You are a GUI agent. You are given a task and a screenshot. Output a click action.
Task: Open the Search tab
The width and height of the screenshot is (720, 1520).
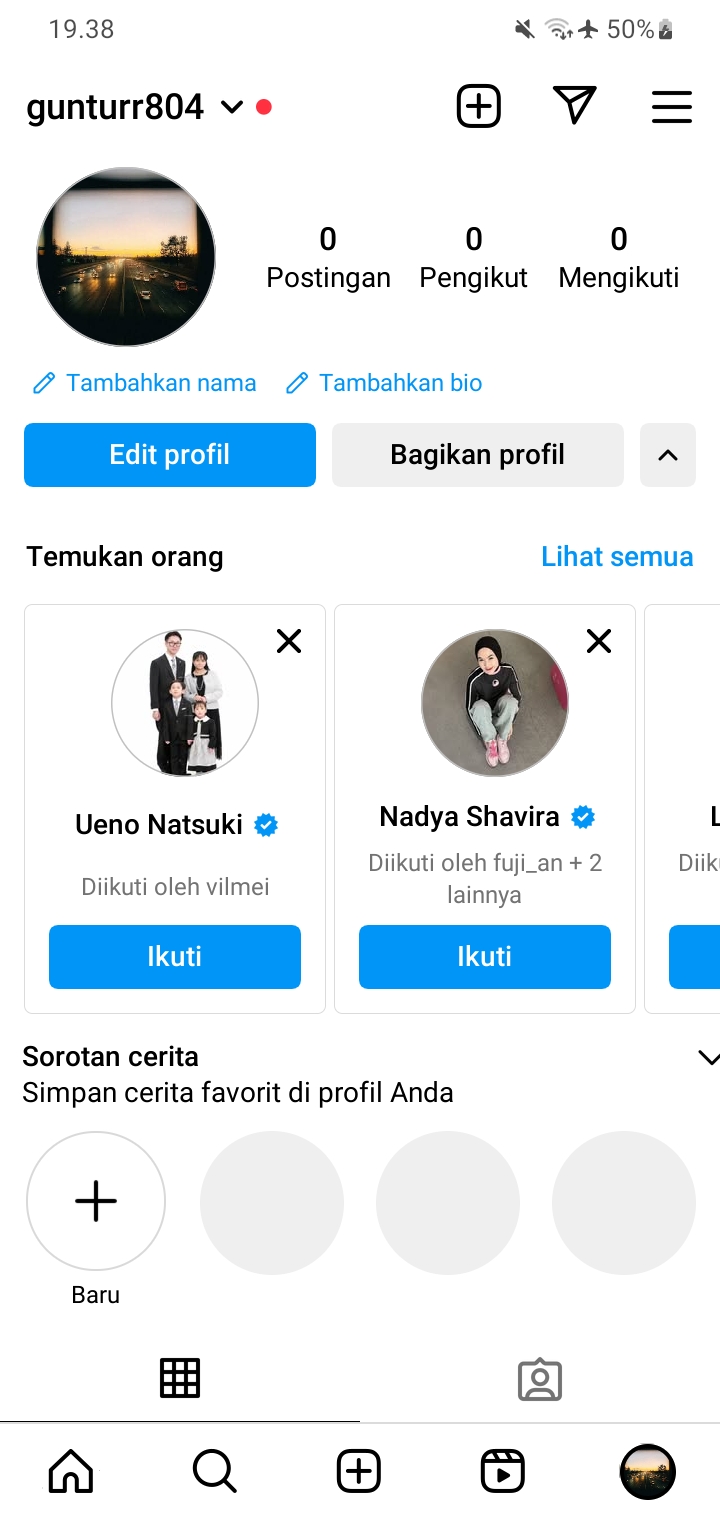214,1471
